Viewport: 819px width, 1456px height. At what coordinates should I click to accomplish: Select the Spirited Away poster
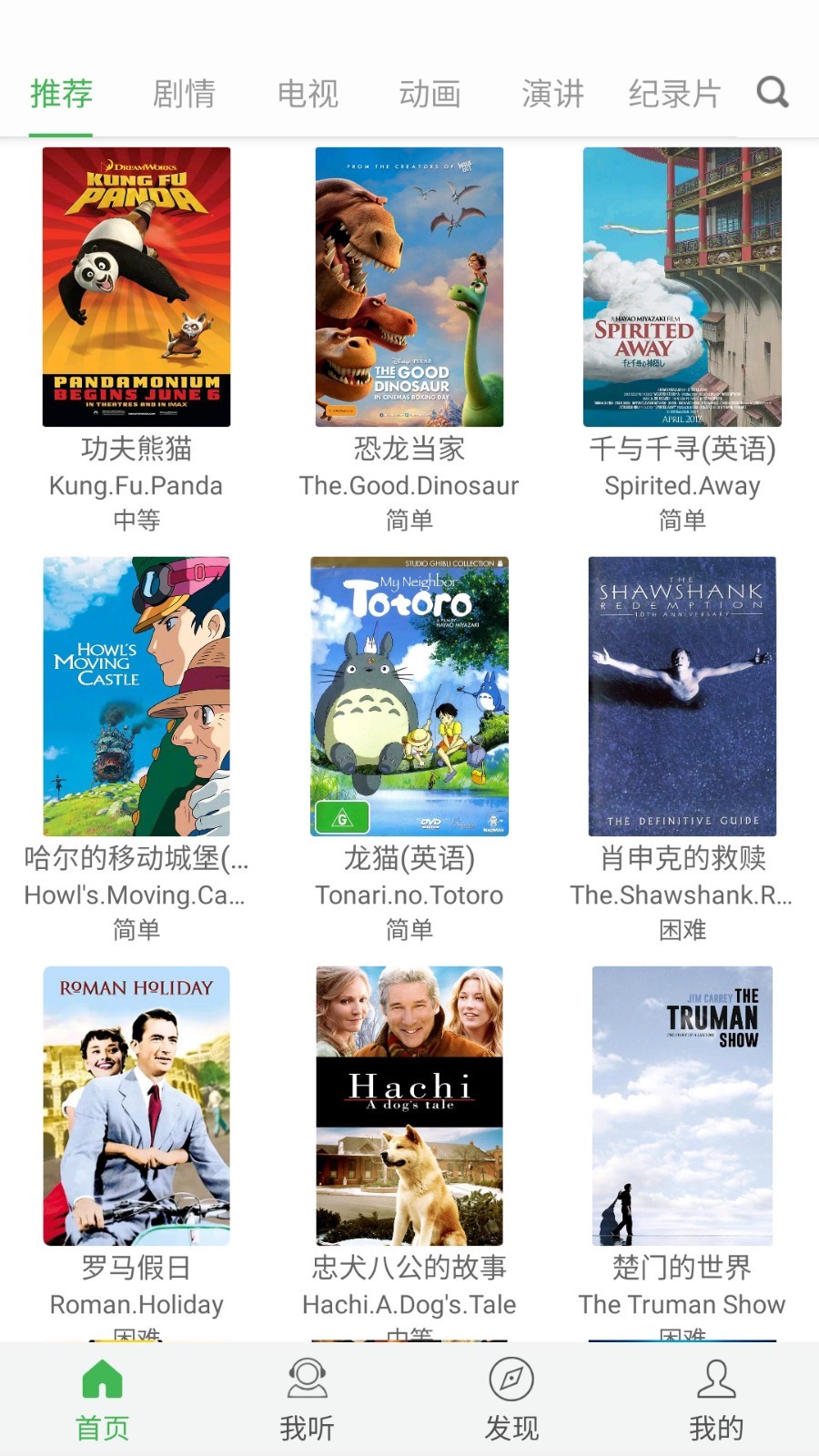click(x=681, y=285)
